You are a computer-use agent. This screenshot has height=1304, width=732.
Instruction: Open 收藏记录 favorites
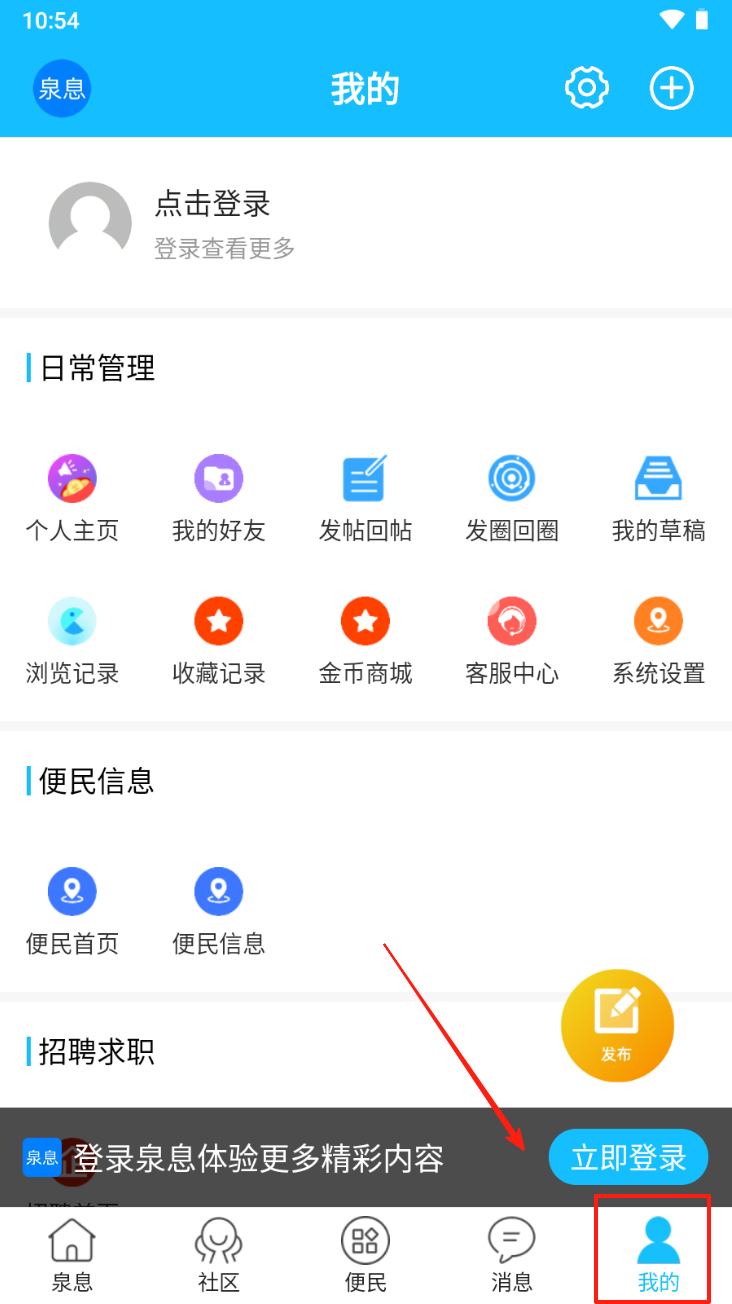(218, 641)
